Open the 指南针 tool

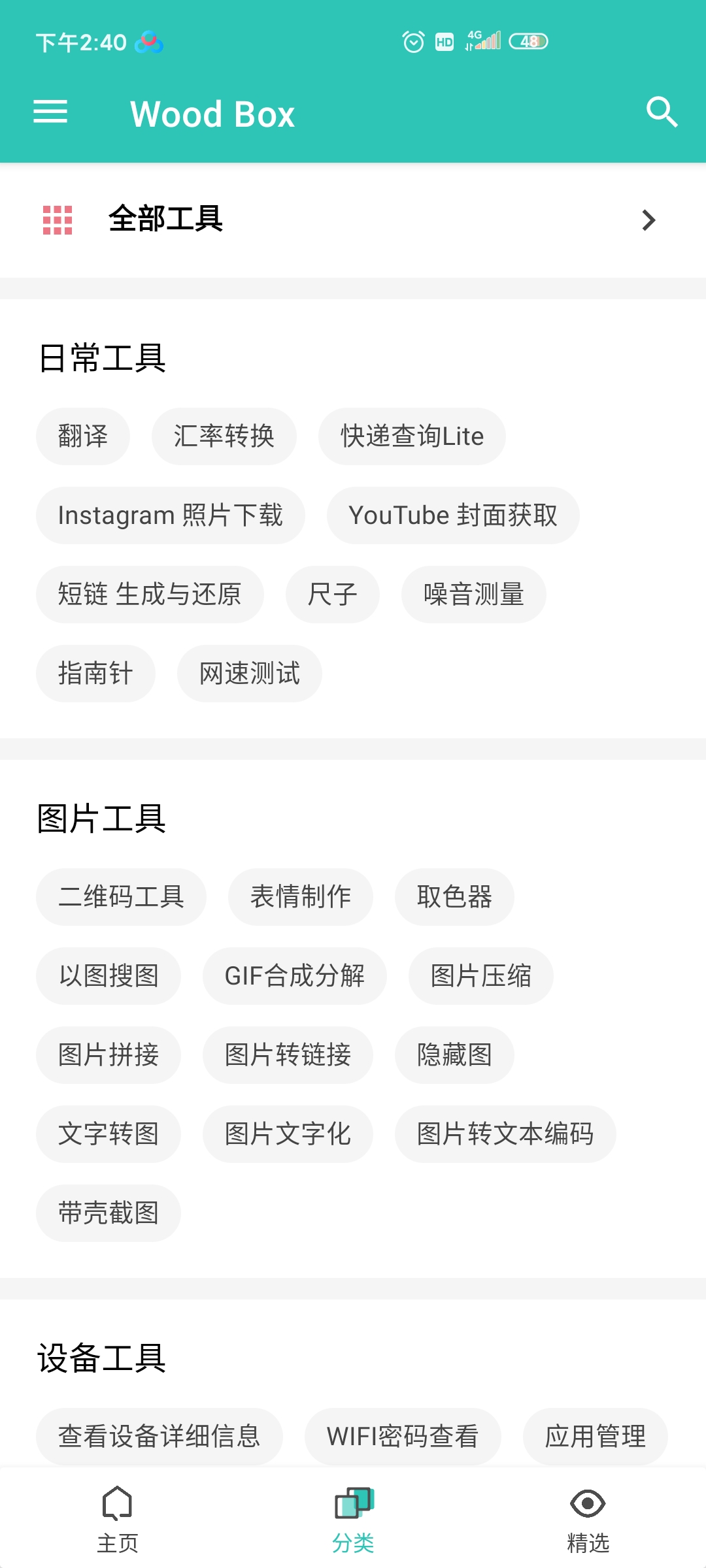[x=95, y=674]
